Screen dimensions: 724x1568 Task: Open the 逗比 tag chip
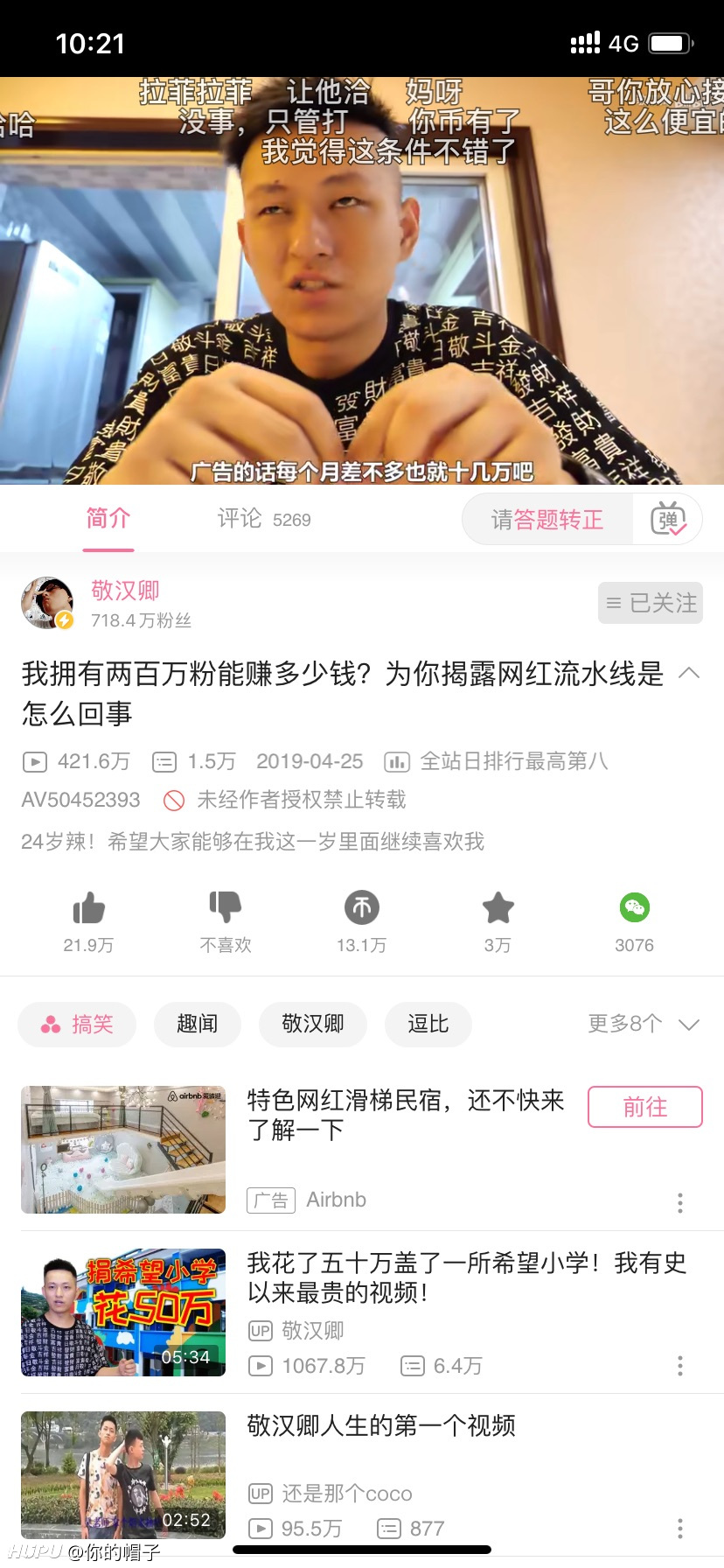click(x=428, y=1024)
